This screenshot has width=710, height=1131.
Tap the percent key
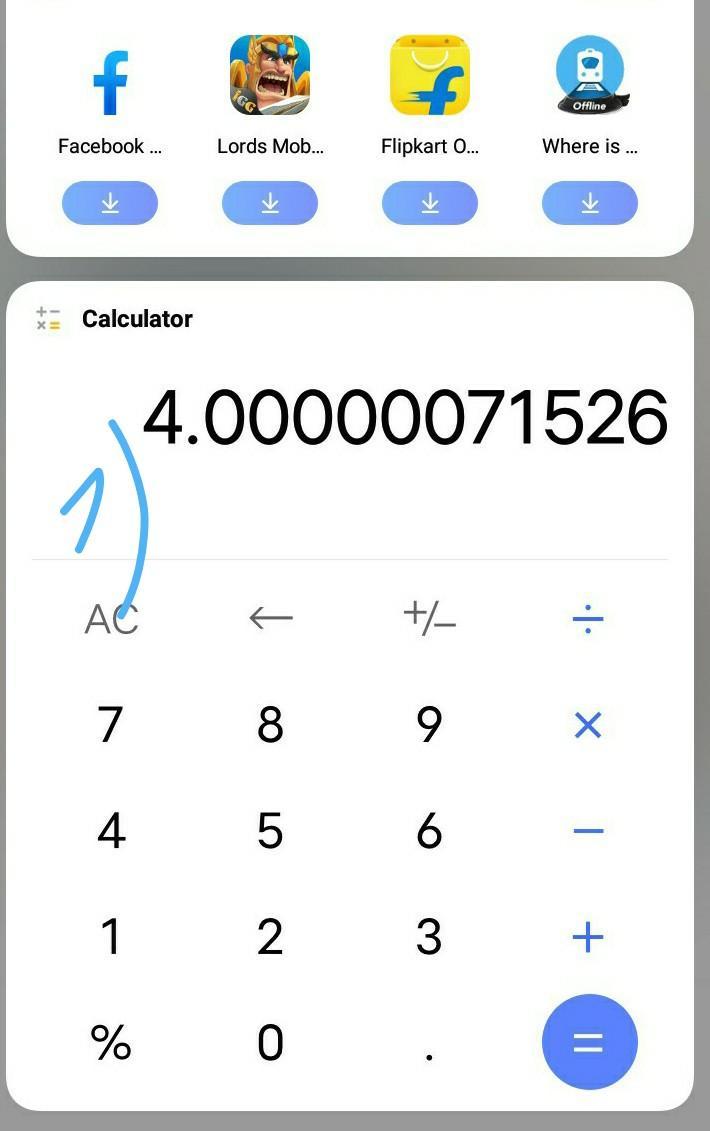point(111,1043)
